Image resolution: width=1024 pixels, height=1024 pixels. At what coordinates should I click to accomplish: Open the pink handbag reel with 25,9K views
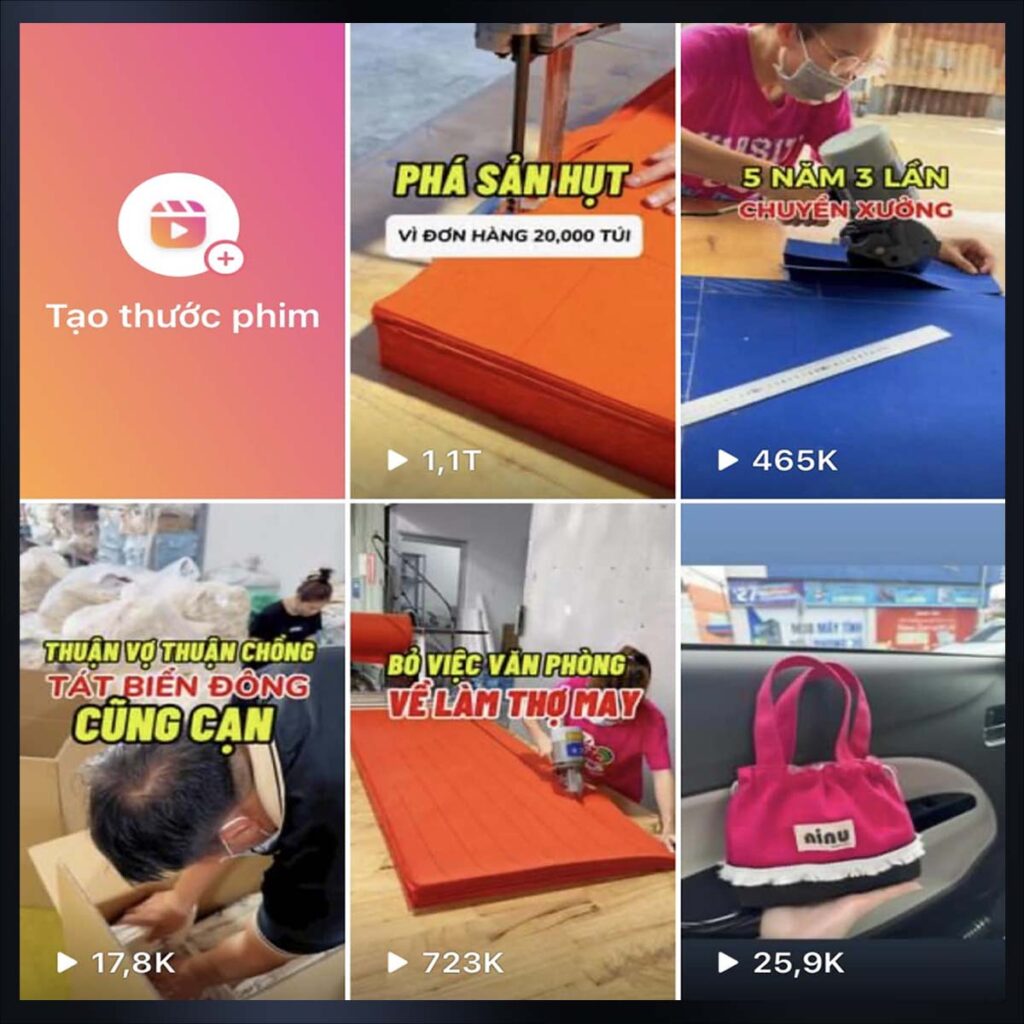[842, 750]
